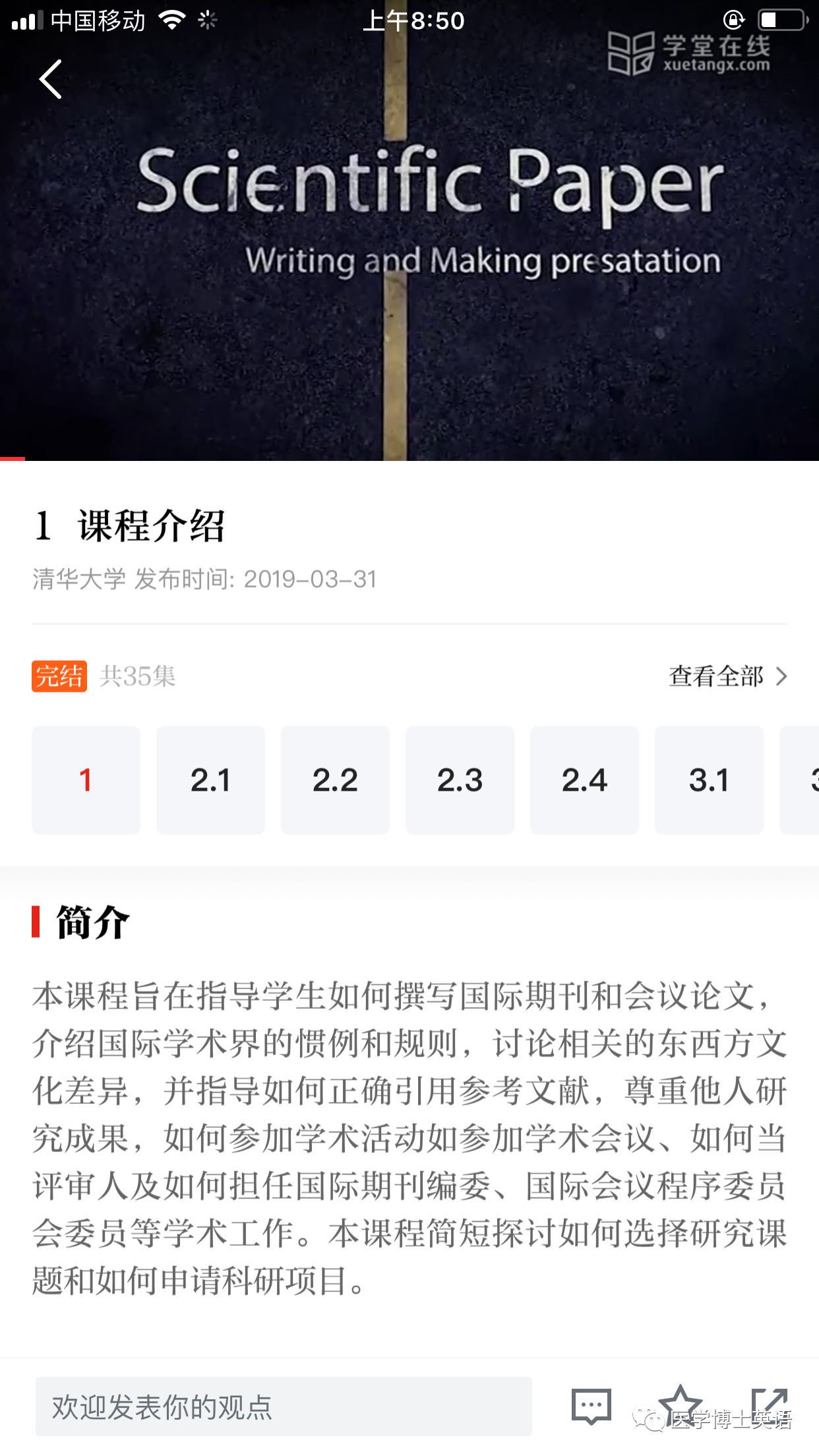This screenshot has width=819, height=1456.
Task: Select episode 2.1
Action: 210,779
